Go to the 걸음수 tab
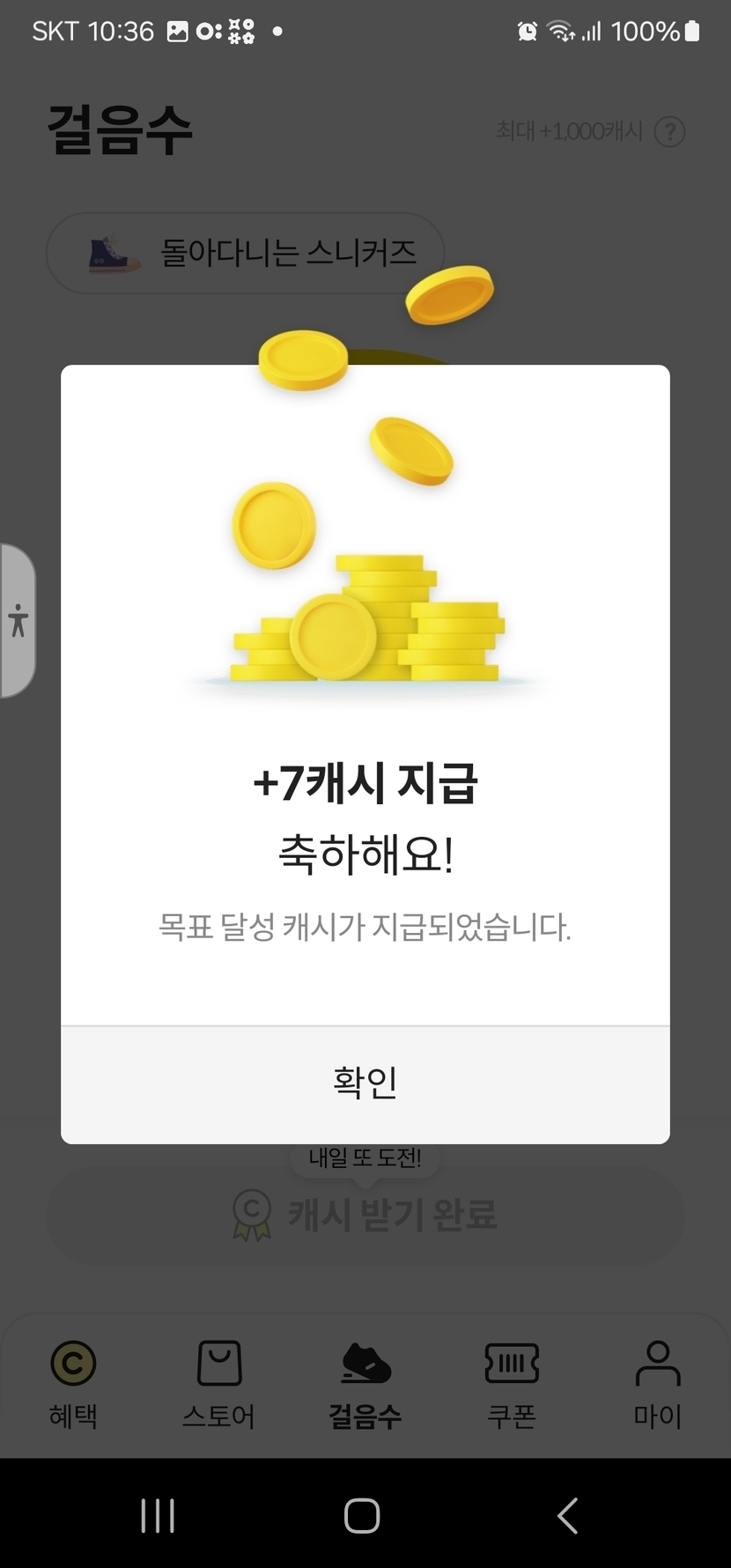This screenshot has width=731, height=1568. [x=365, y=1381]
